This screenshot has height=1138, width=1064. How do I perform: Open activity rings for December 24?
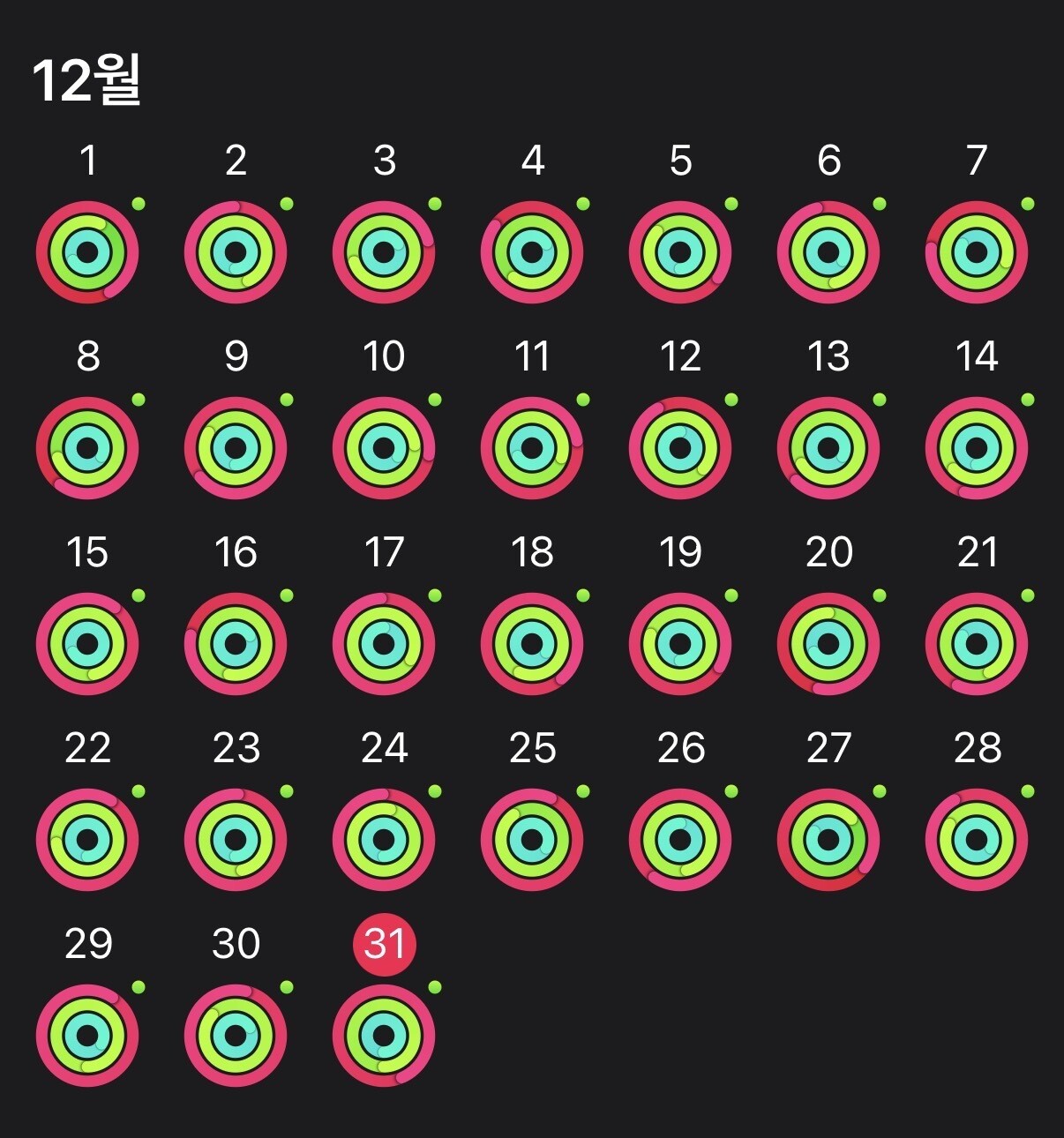click(x=384, y=841)
